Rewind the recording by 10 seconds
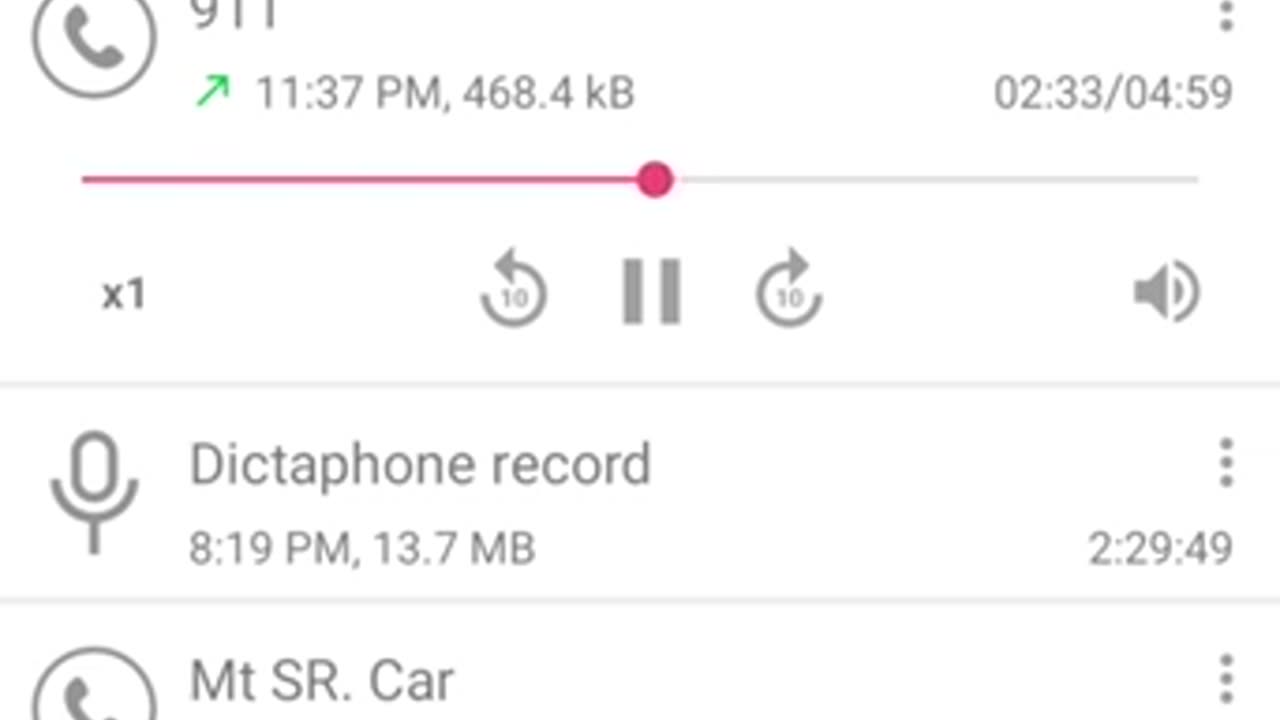The width and height of the screenshot is (1280, 720). click(x=514, y=292)
